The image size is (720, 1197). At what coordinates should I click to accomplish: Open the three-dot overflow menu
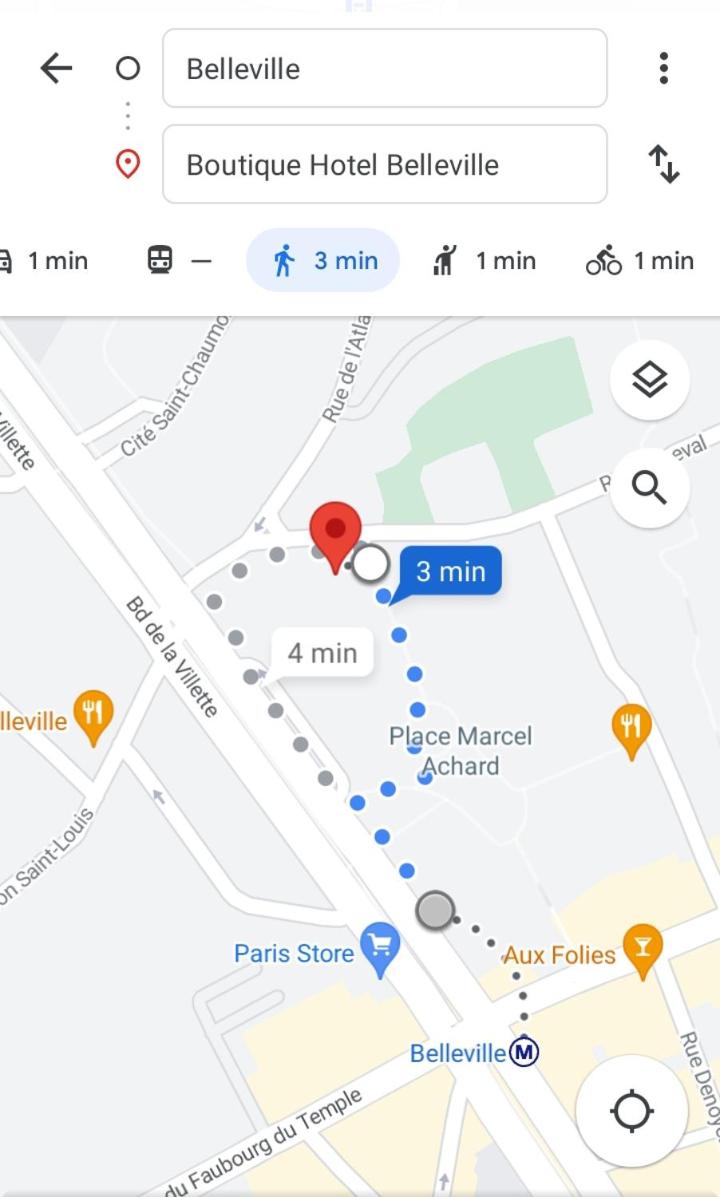coord(663,68)
